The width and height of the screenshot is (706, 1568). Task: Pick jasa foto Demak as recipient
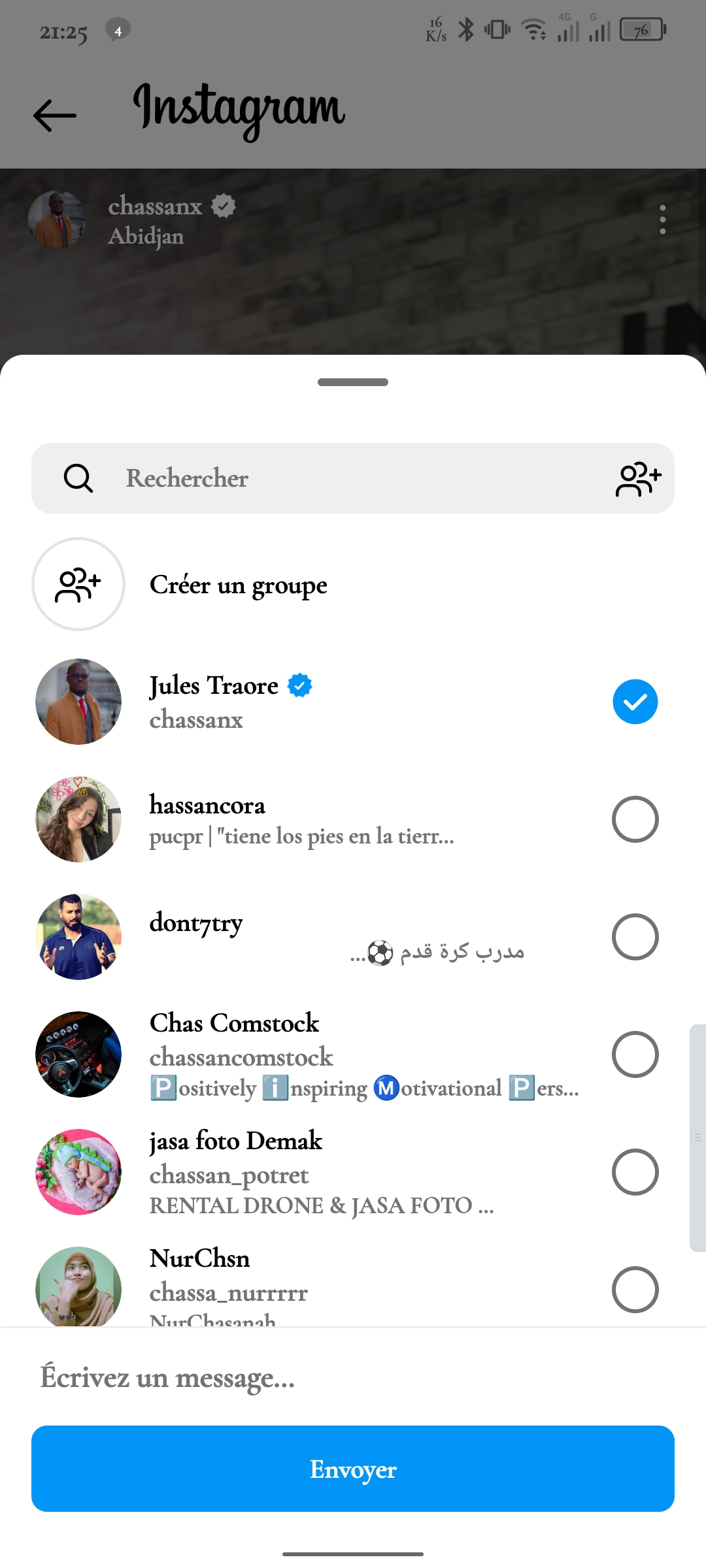(x=635, y=1172)
